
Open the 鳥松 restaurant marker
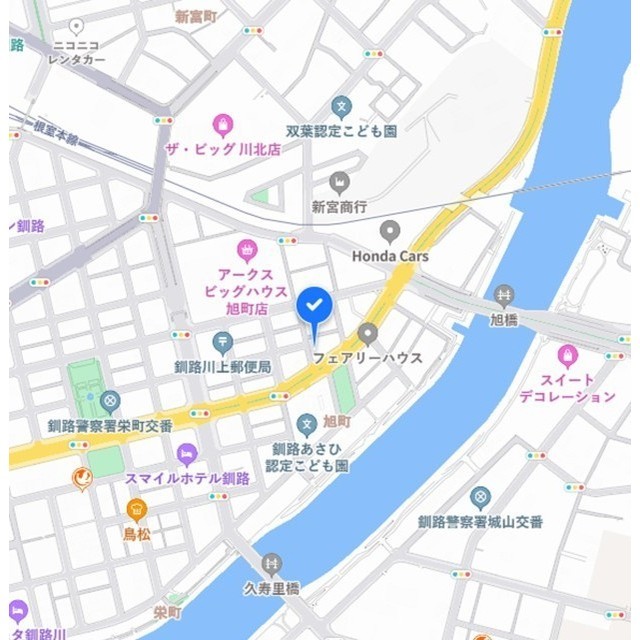point(137,509)
